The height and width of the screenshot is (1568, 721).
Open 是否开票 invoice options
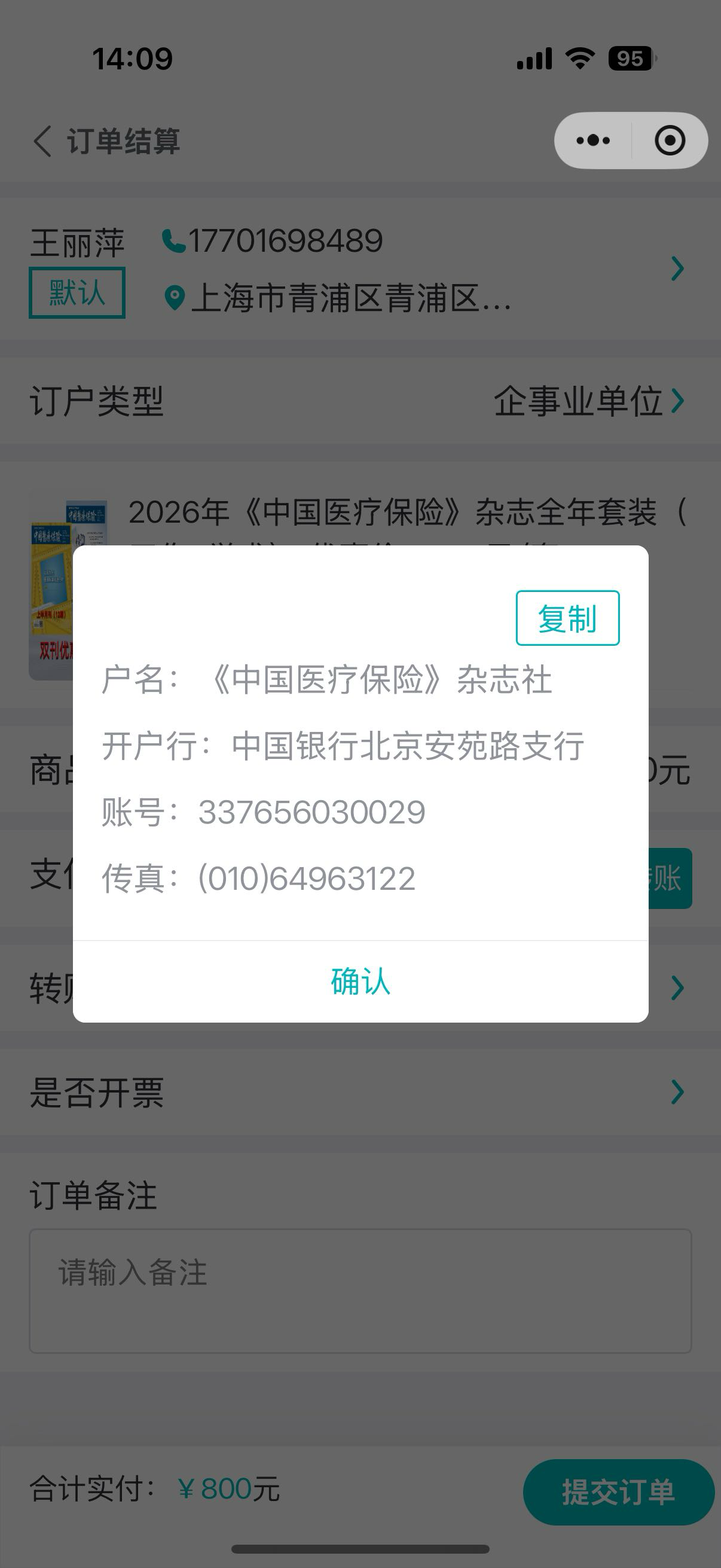(359, 1092)
